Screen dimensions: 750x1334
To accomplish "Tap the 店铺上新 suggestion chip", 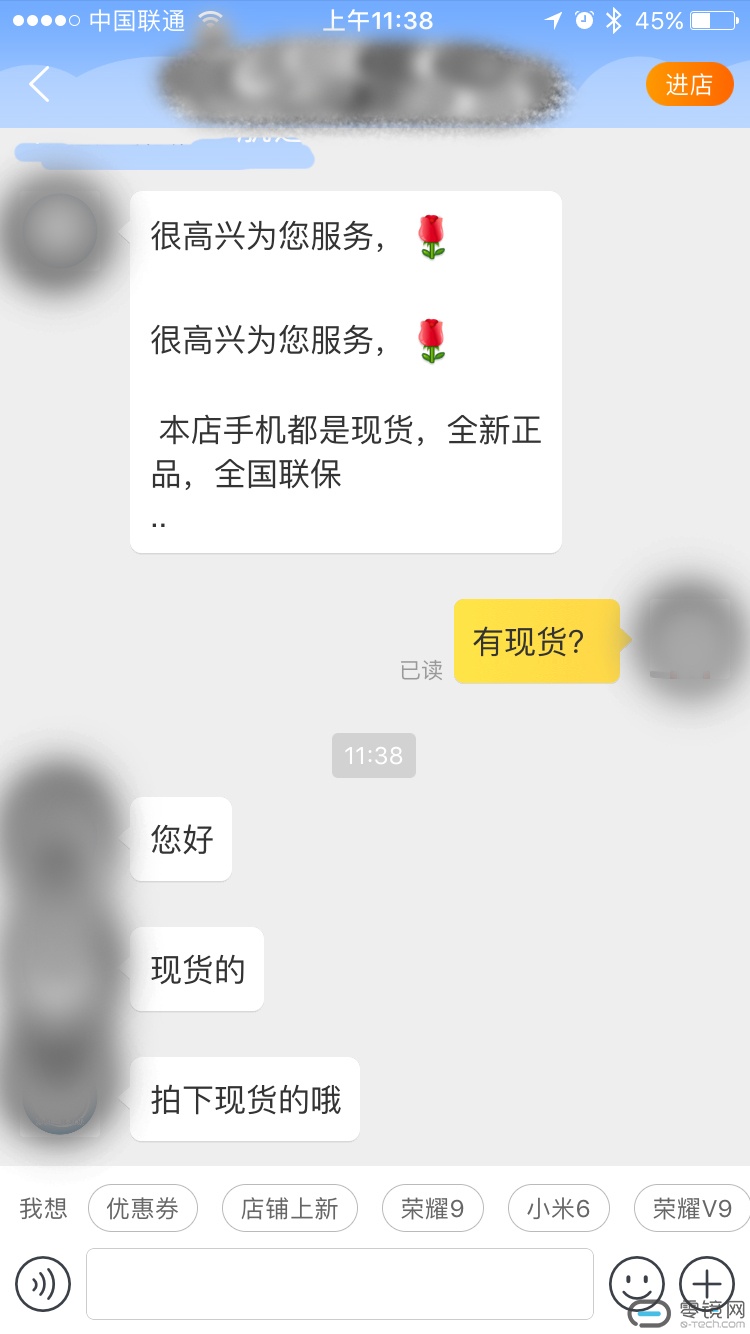I will click(290, 1209).
